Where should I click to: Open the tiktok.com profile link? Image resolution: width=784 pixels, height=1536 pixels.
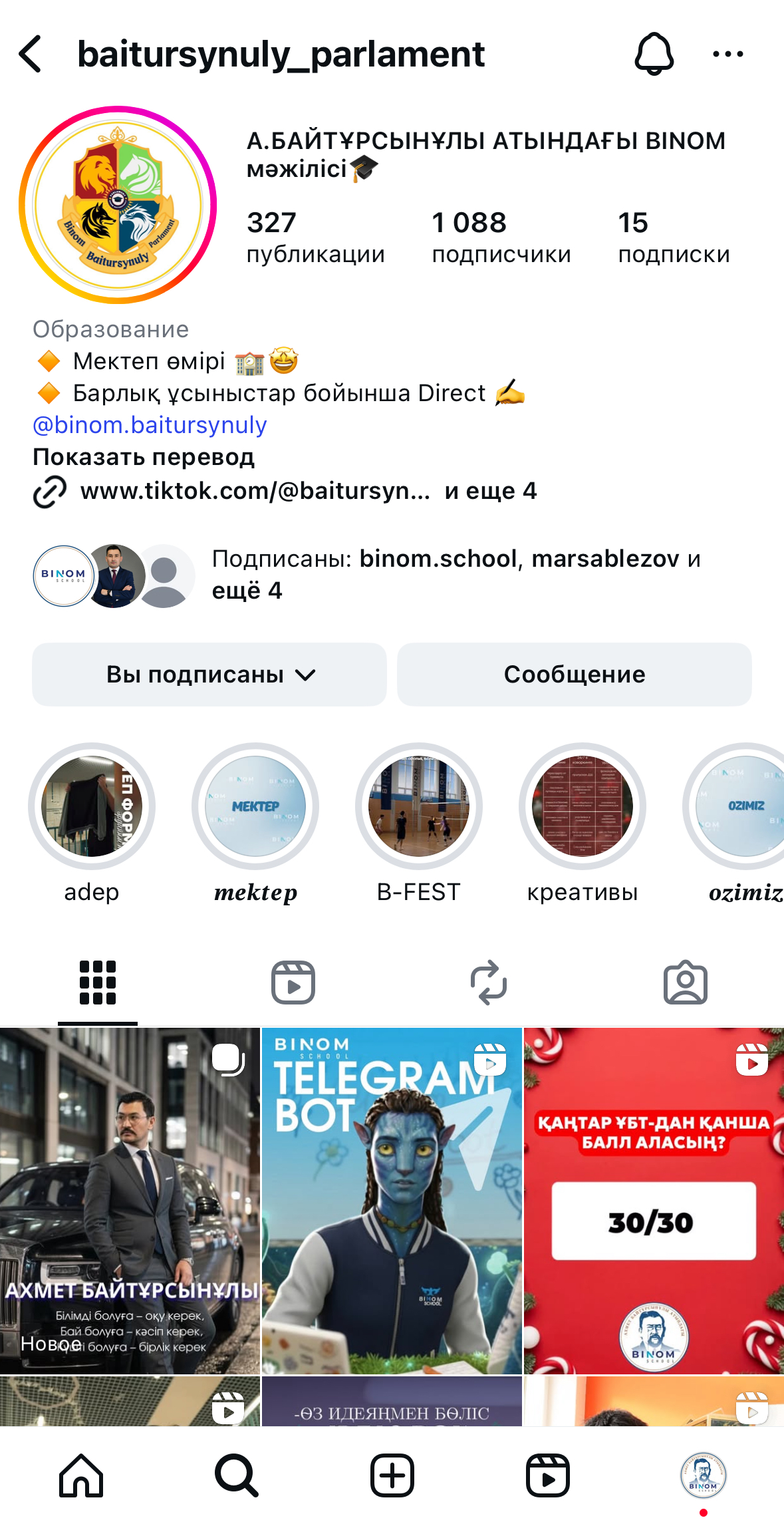click(255, 491)
